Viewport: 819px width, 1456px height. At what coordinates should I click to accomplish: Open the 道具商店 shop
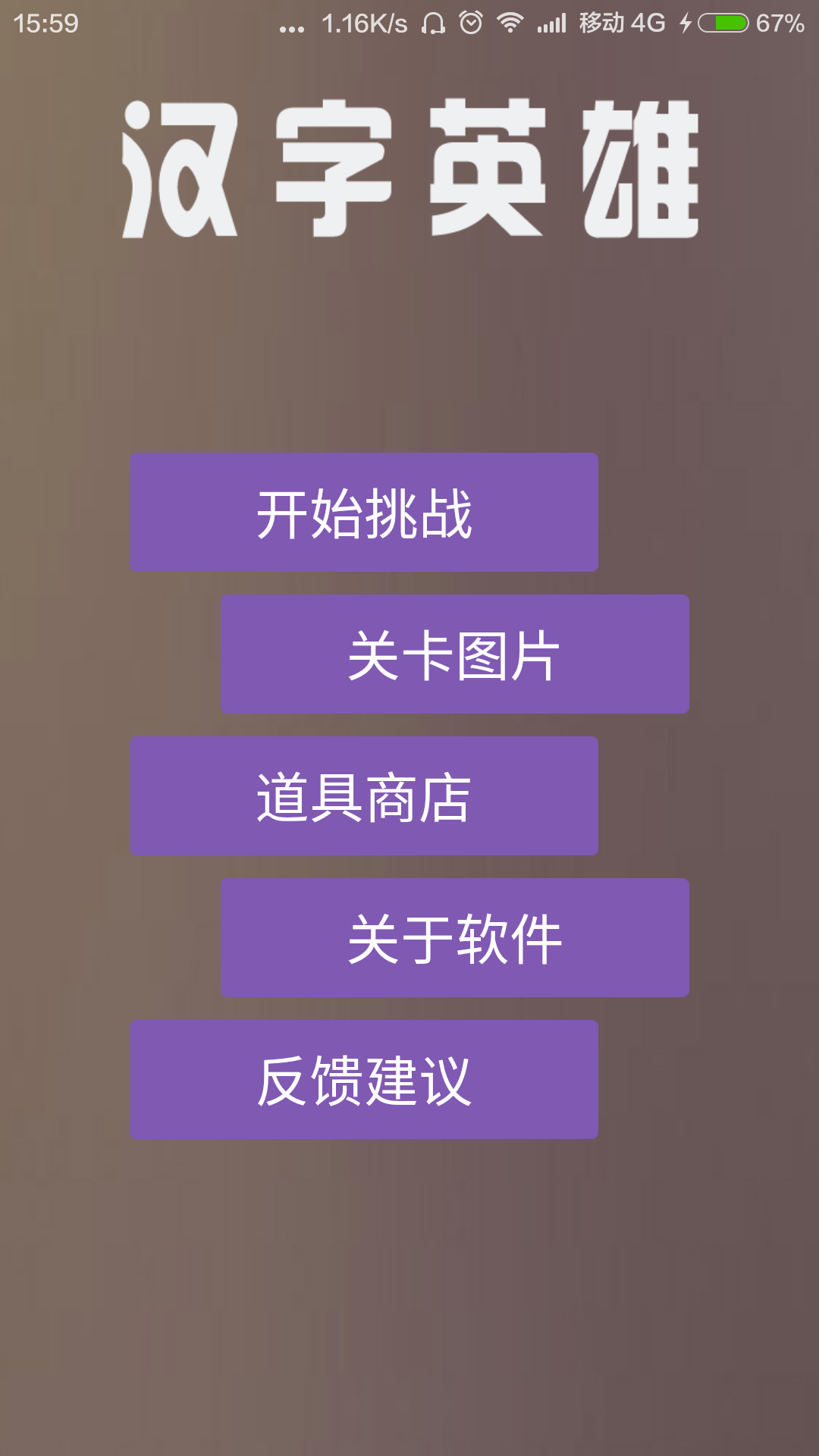(x=364, y=796)
